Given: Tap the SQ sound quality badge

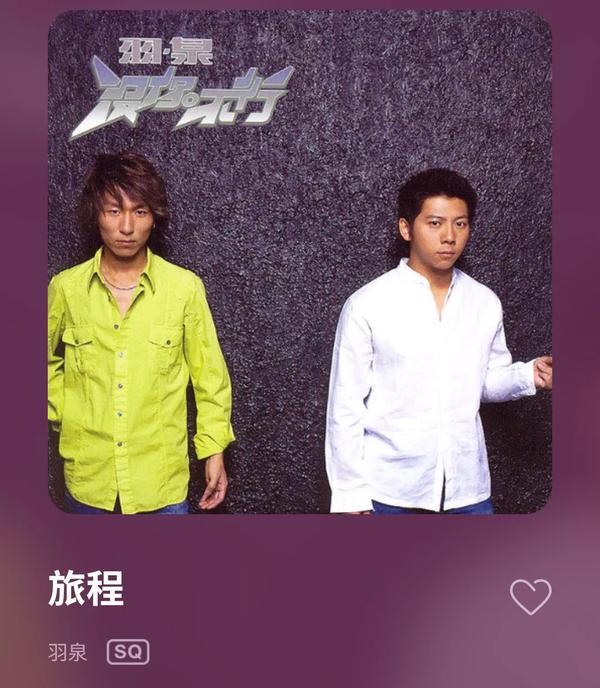Looking at the screenshot, I should click(128, 653).
